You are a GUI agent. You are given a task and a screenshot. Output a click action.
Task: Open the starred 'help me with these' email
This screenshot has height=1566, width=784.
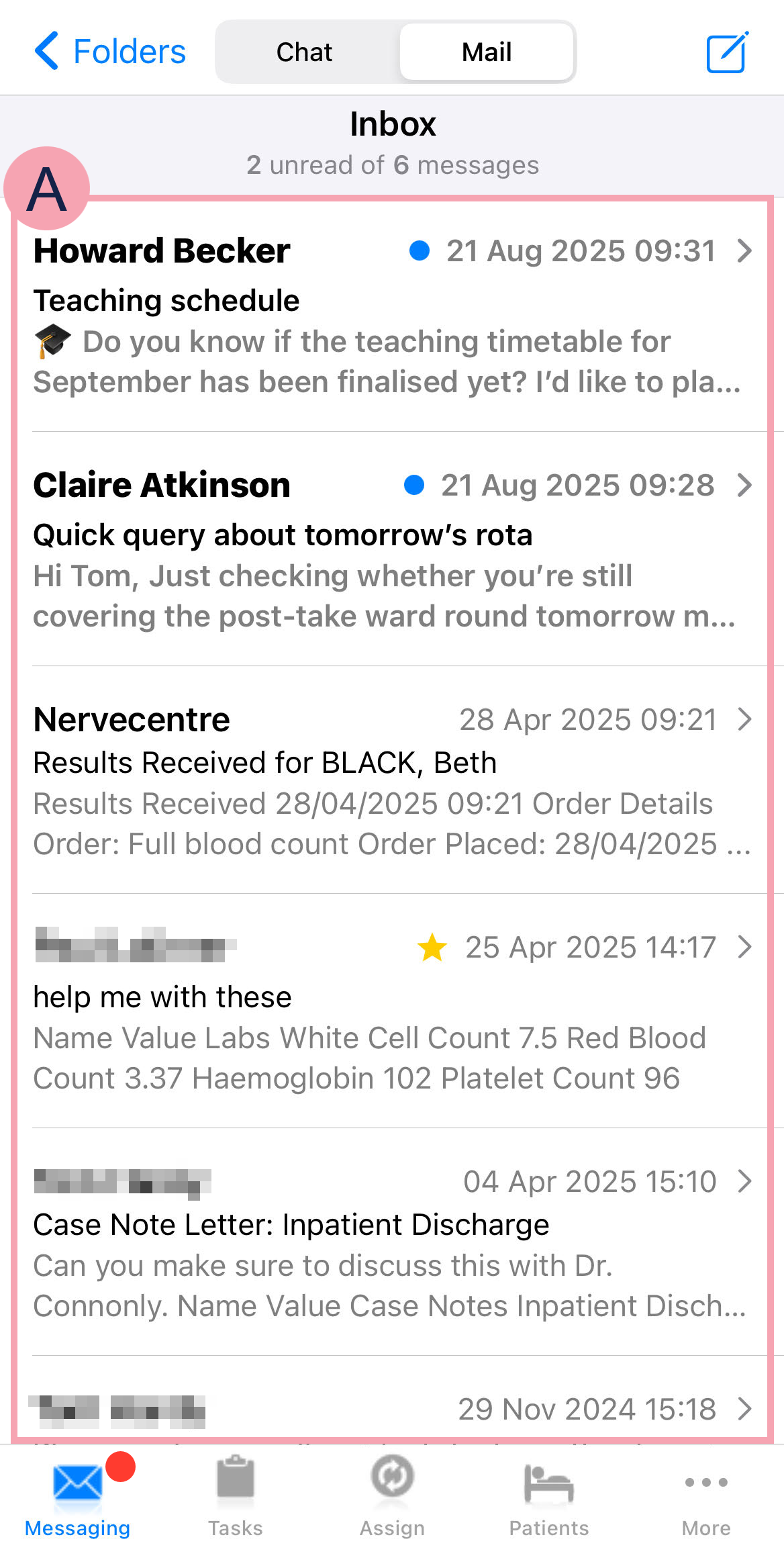pos(389,1011)
